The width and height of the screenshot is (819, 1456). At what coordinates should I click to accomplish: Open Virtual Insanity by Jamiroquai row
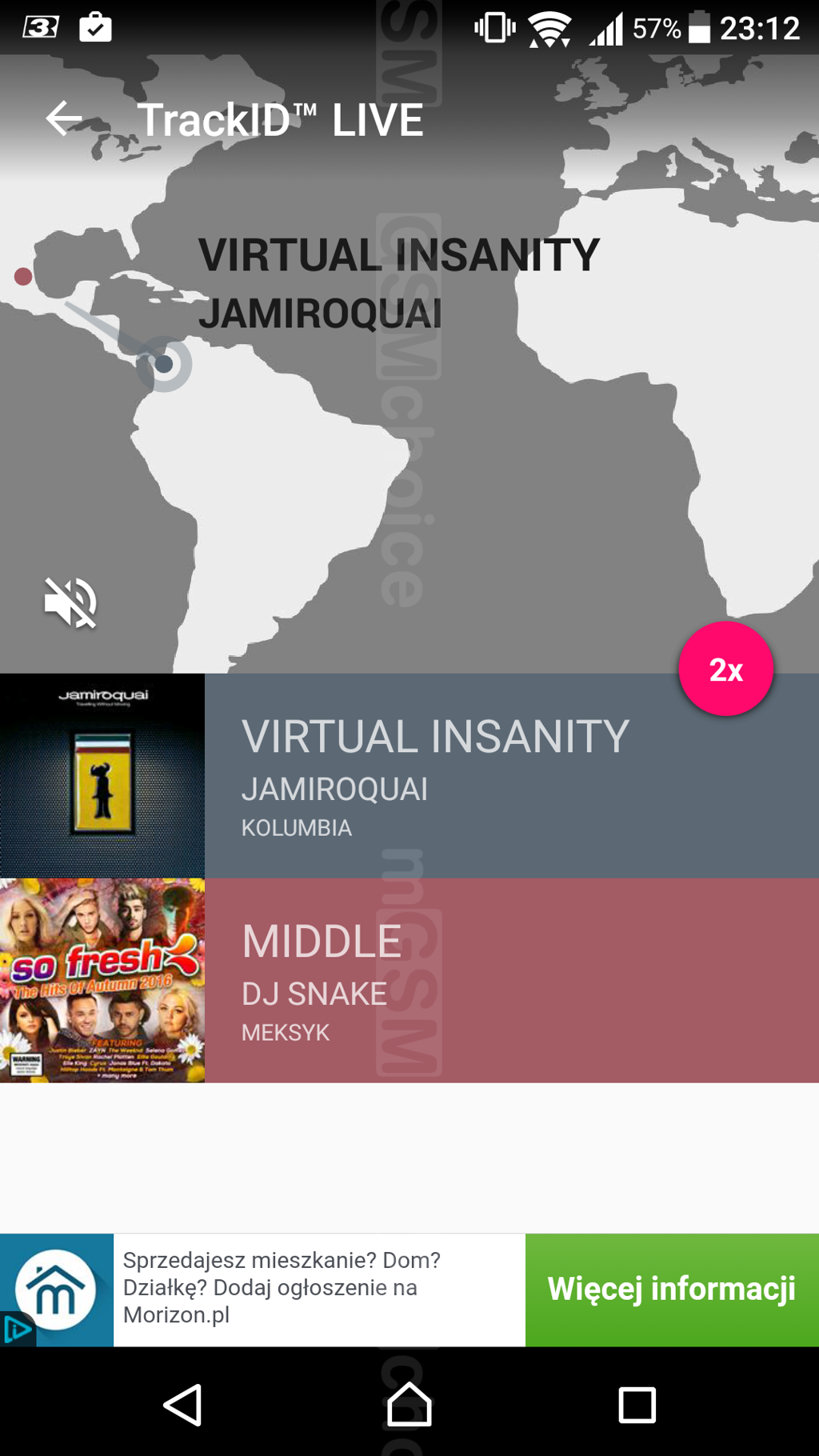[x=512, y=775]
